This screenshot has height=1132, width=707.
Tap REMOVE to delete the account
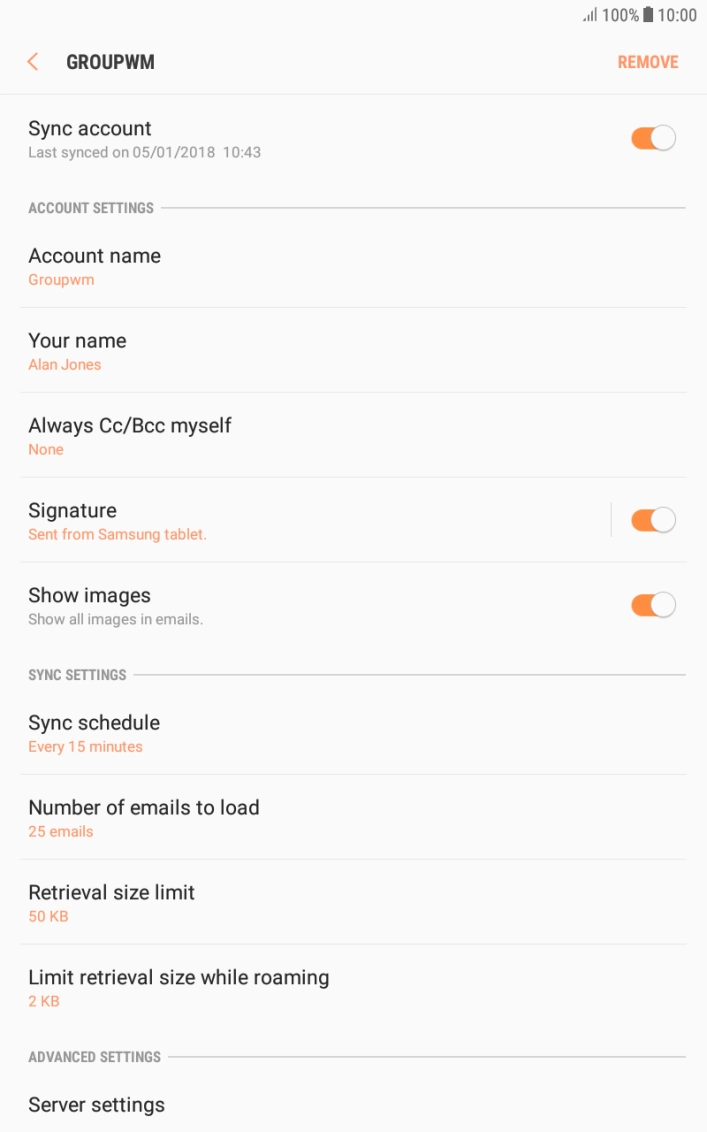[x=647, y=62]
